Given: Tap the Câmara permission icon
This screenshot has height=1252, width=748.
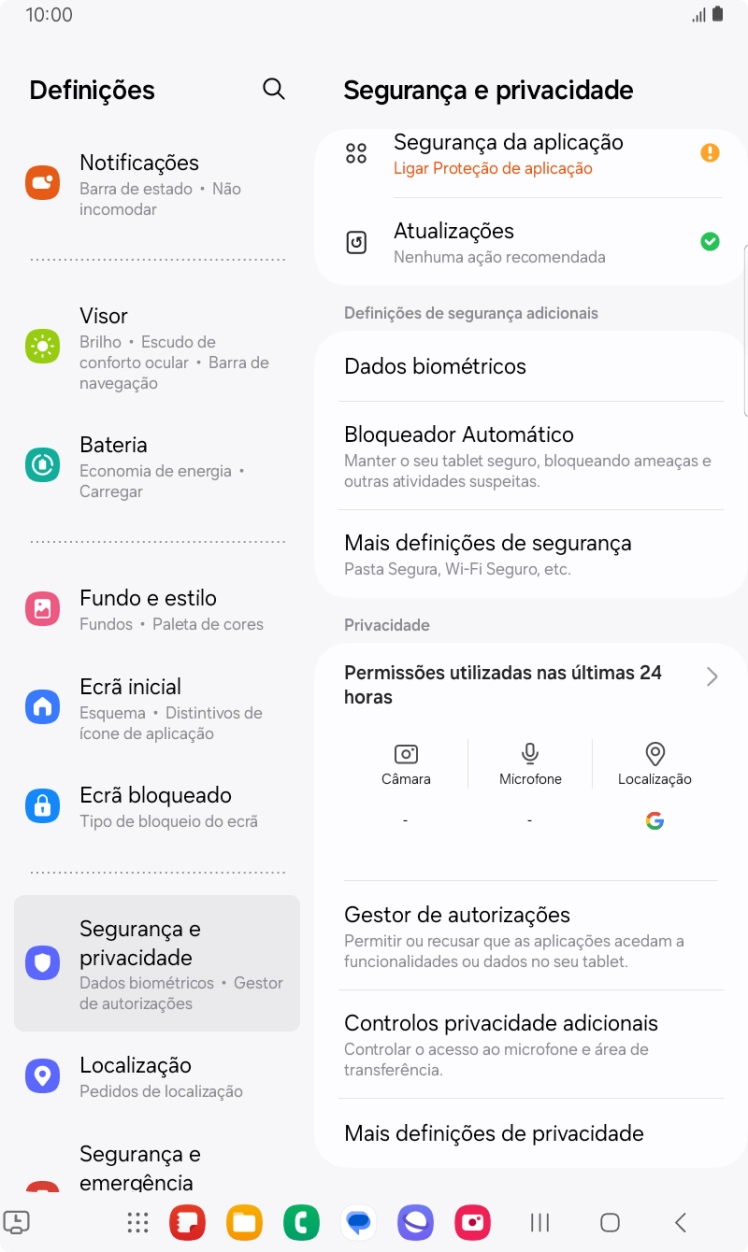Looking at the screenshot, I should (404, 754).
